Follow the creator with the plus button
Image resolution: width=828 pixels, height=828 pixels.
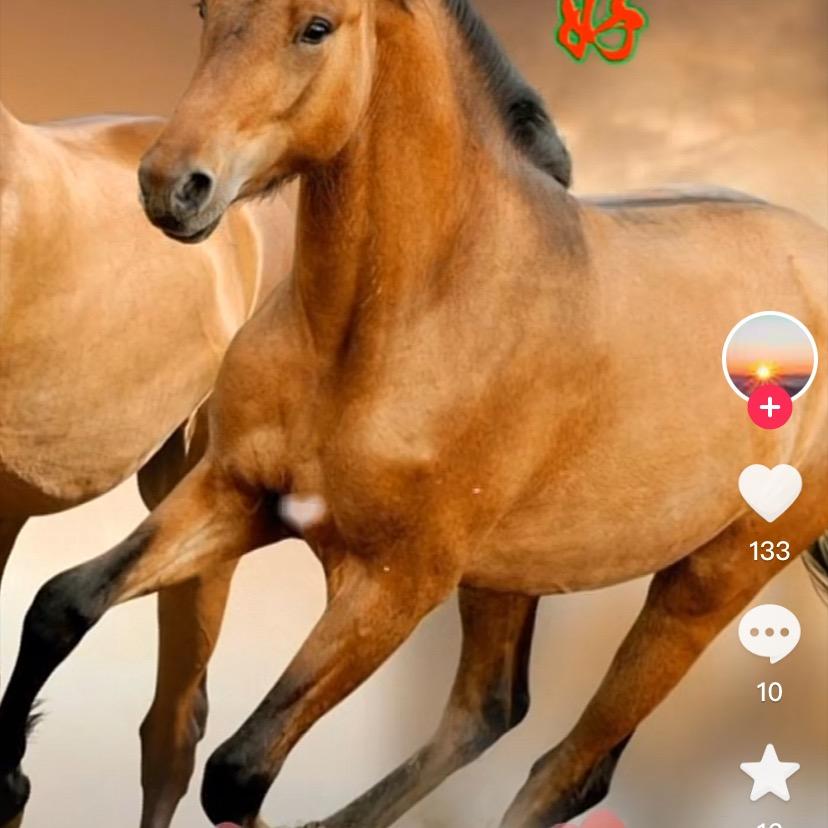click(x=769, y=408)
